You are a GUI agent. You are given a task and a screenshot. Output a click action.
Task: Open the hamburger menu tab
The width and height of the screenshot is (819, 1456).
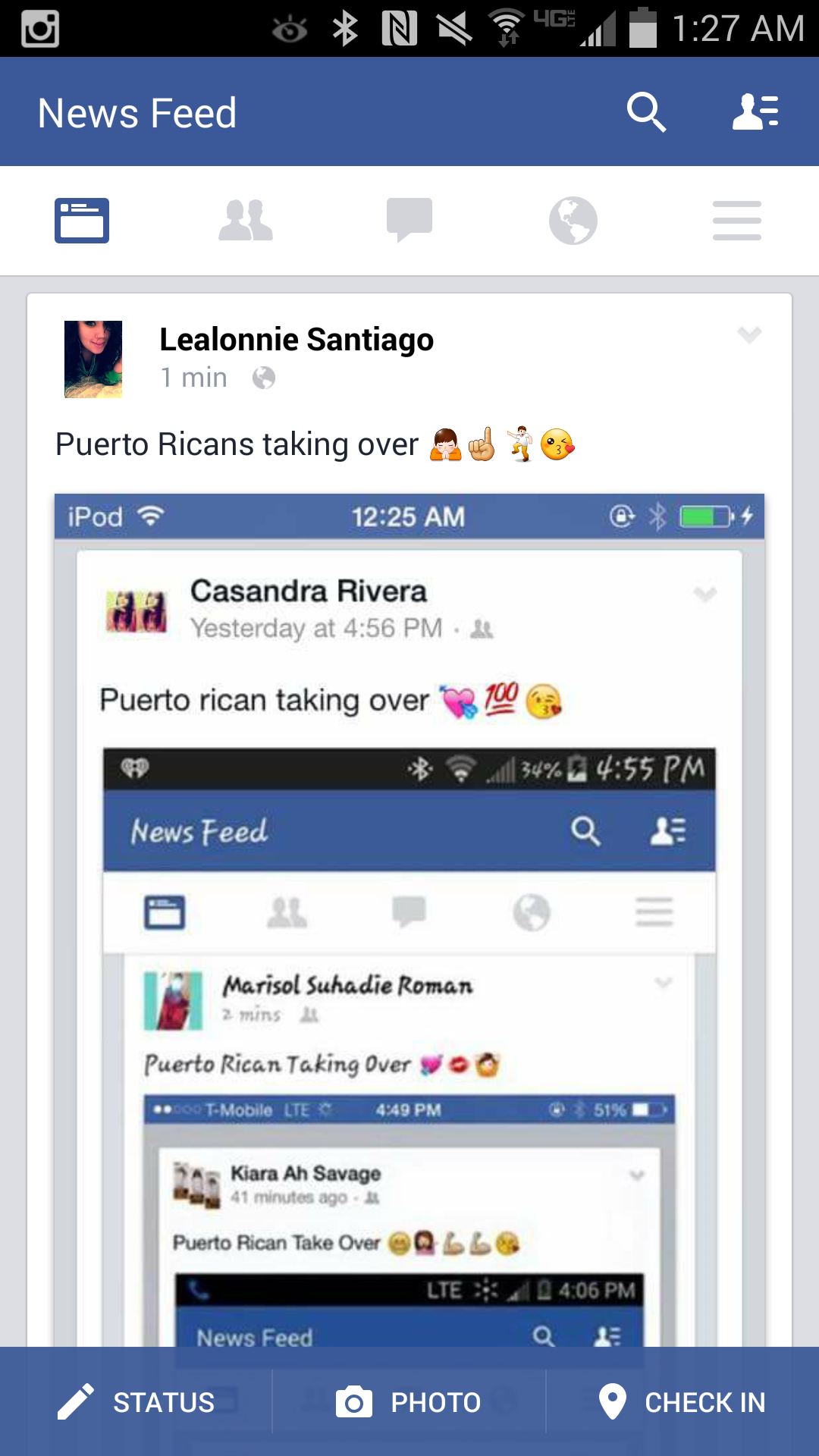click(x=737, y=221)
